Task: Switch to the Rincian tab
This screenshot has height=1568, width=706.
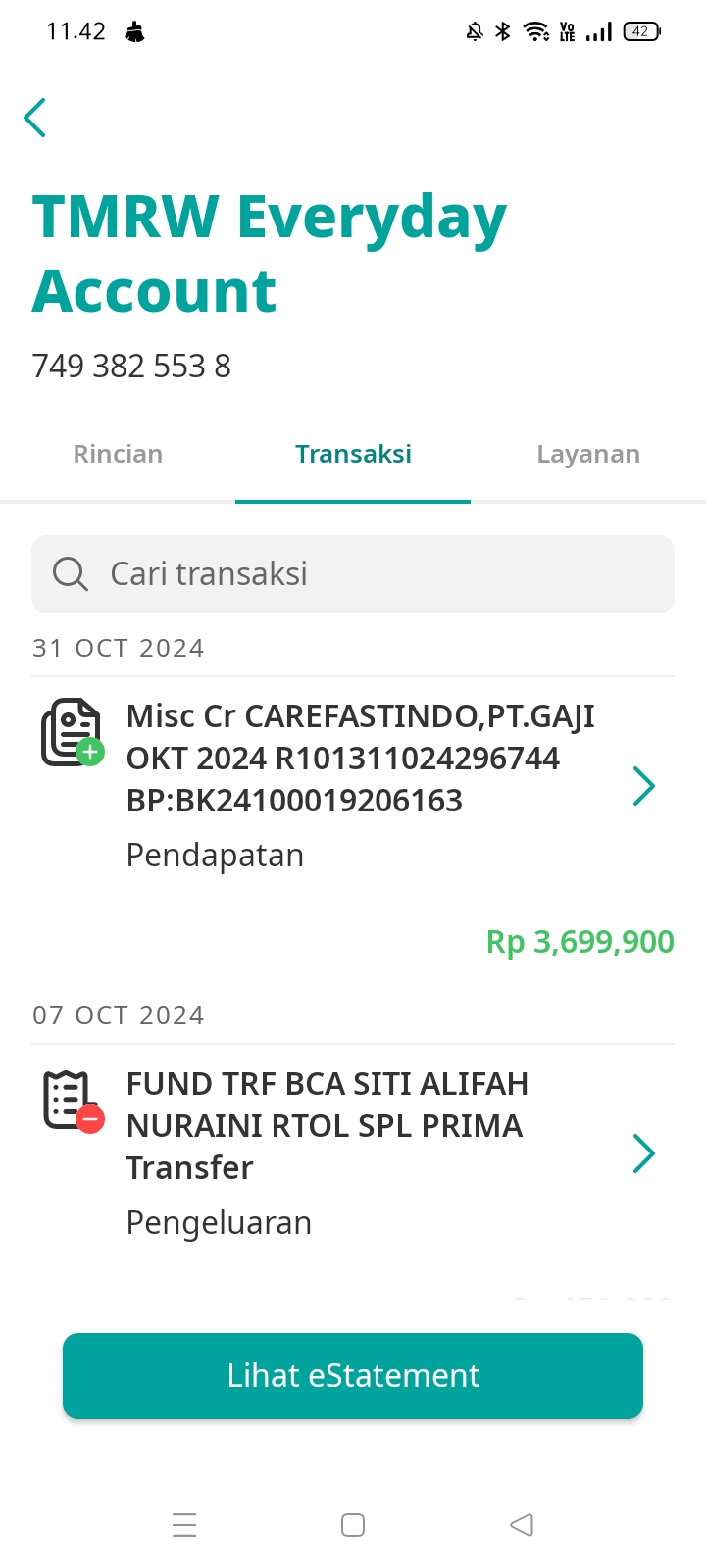Action: (x=118, y=454)
